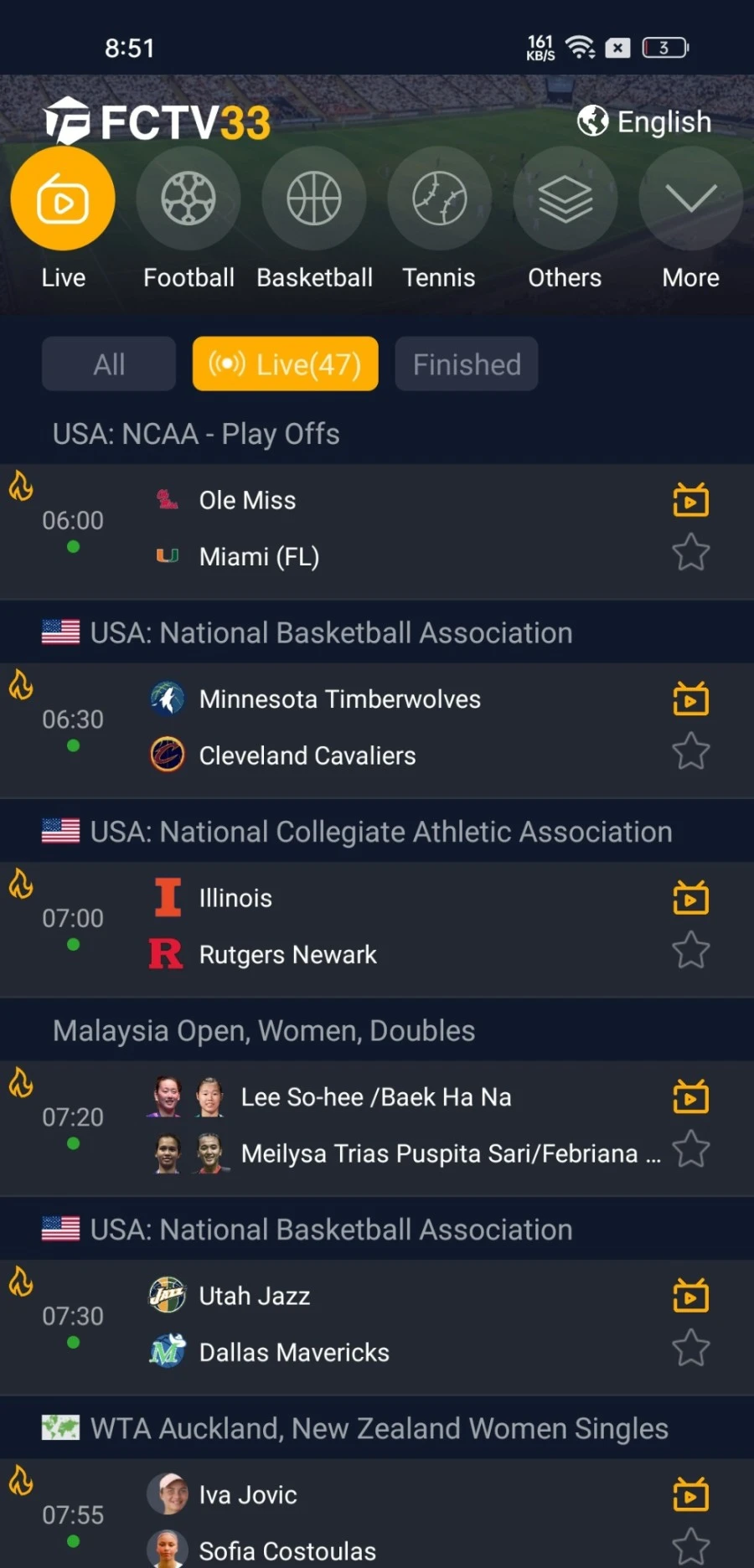Show All matches filter
This screenshot has height=1568, width=754.
pos(109,364)
